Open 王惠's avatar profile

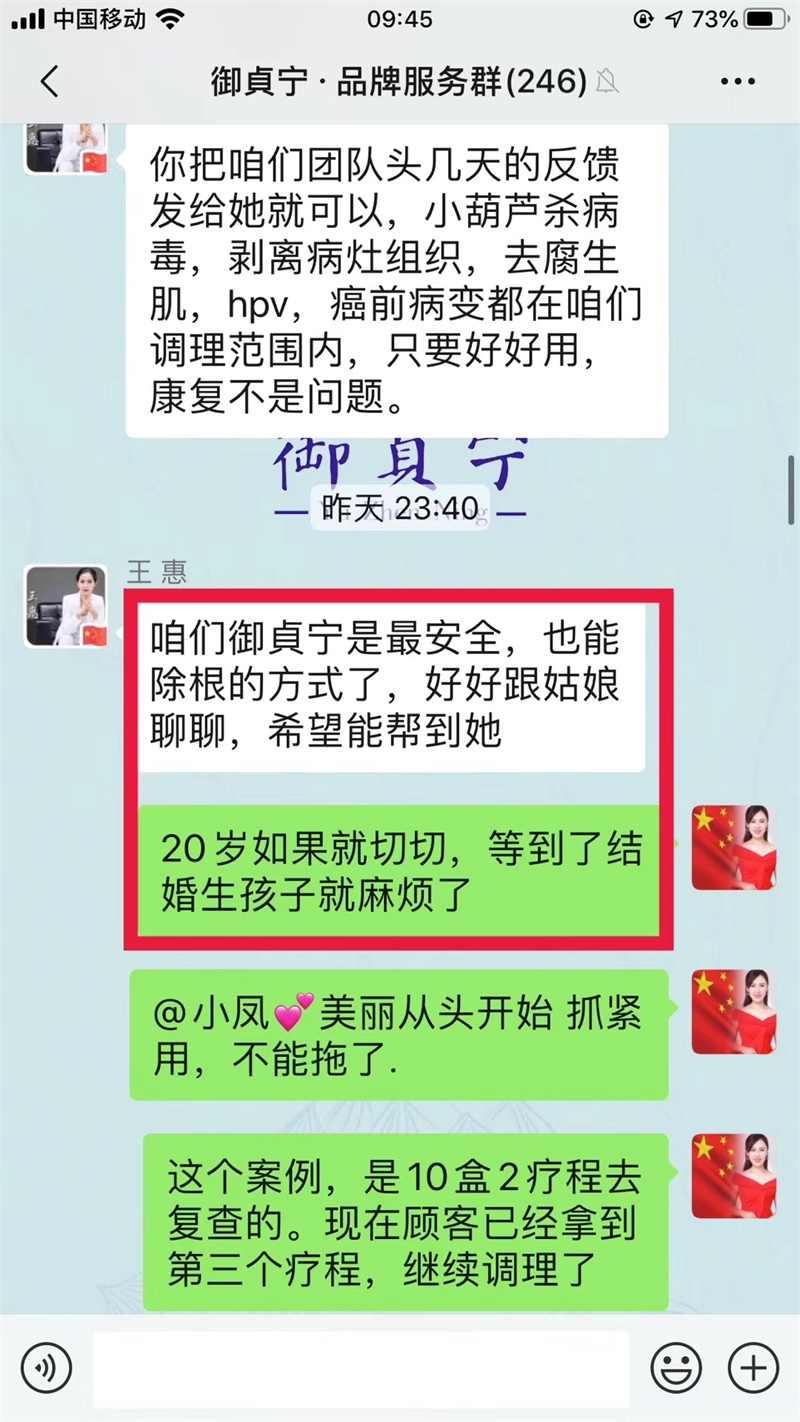point(66,605)
